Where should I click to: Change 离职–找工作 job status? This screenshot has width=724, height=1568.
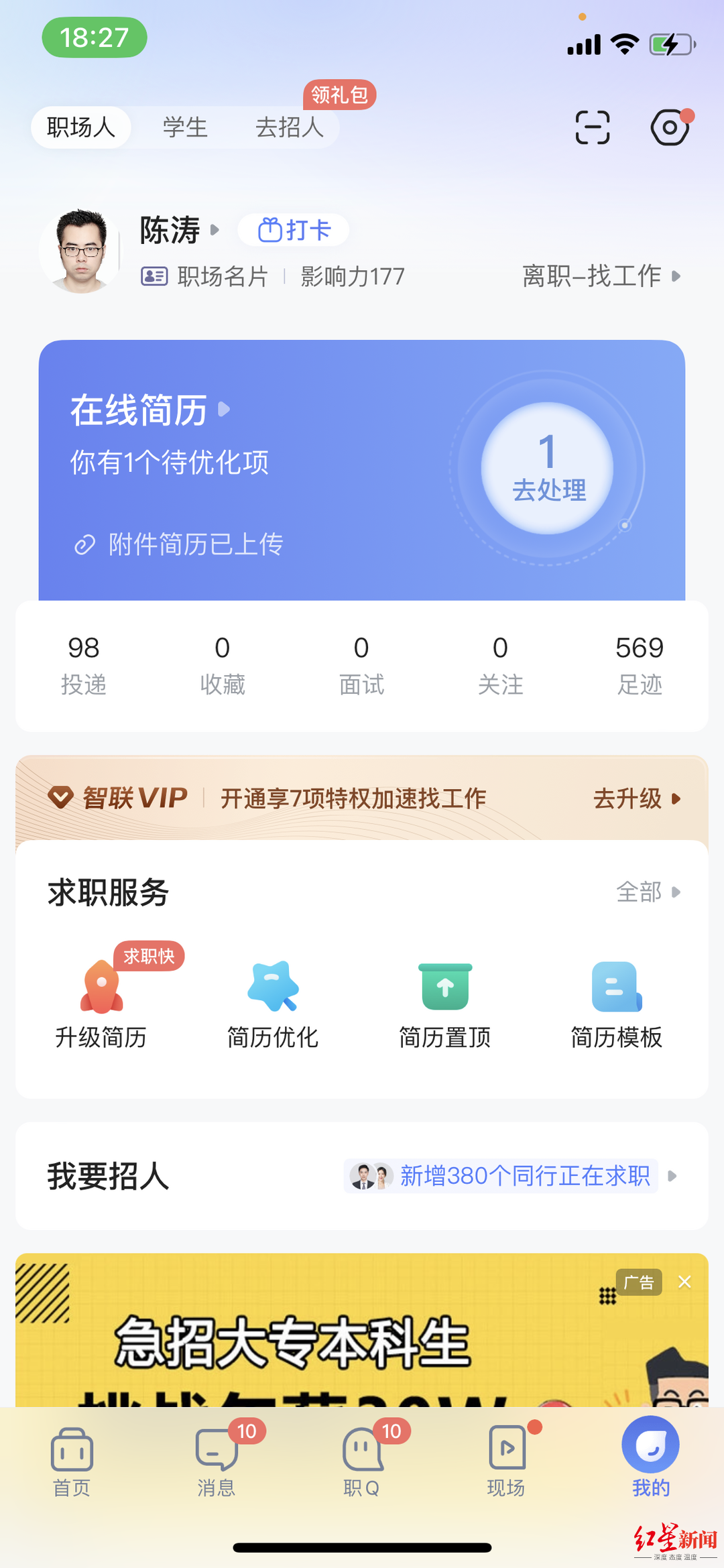tap(601, 276)
